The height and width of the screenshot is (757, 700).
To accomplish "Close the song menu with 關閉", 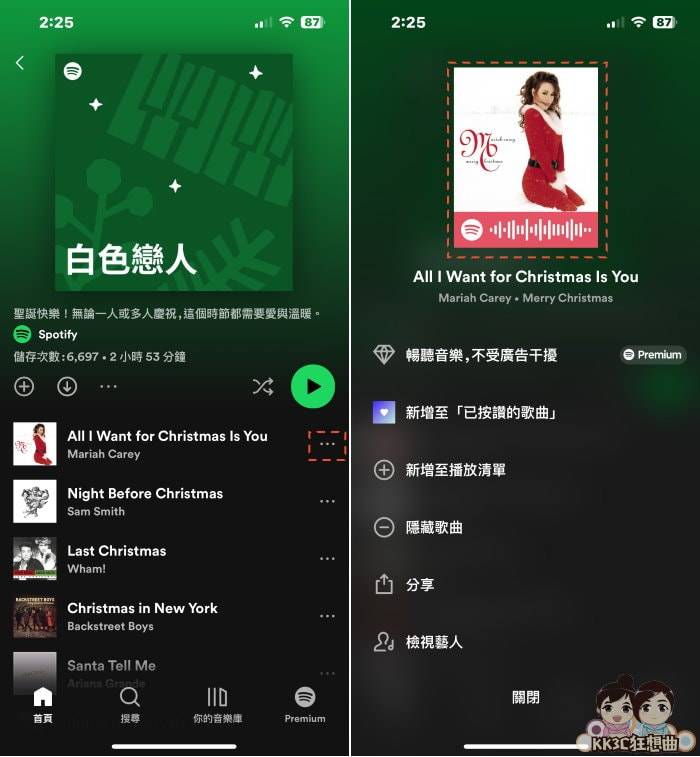I will tap(525, 697).
